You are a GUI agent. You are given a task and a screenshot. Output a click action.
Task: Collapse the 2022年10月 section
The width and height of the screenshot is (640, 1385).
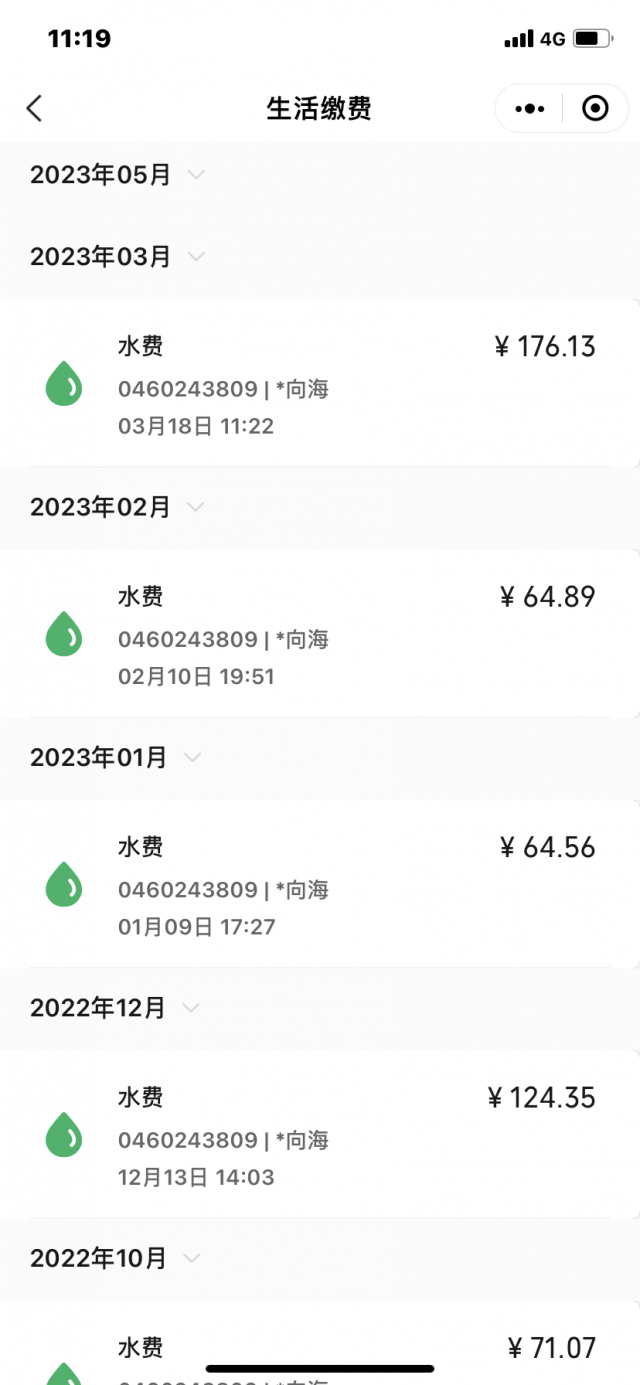(192, 1258)
